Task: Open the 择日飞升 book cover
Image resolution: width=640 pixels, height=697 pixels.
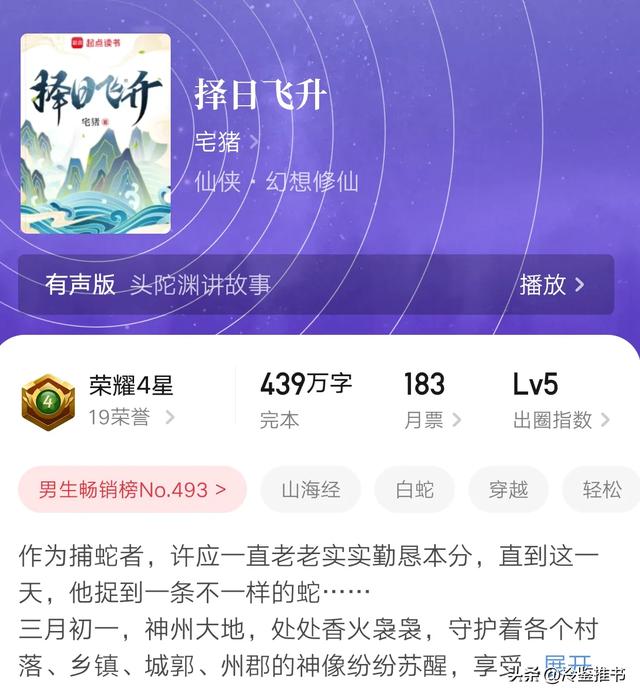Action: [x=96, y=133]
